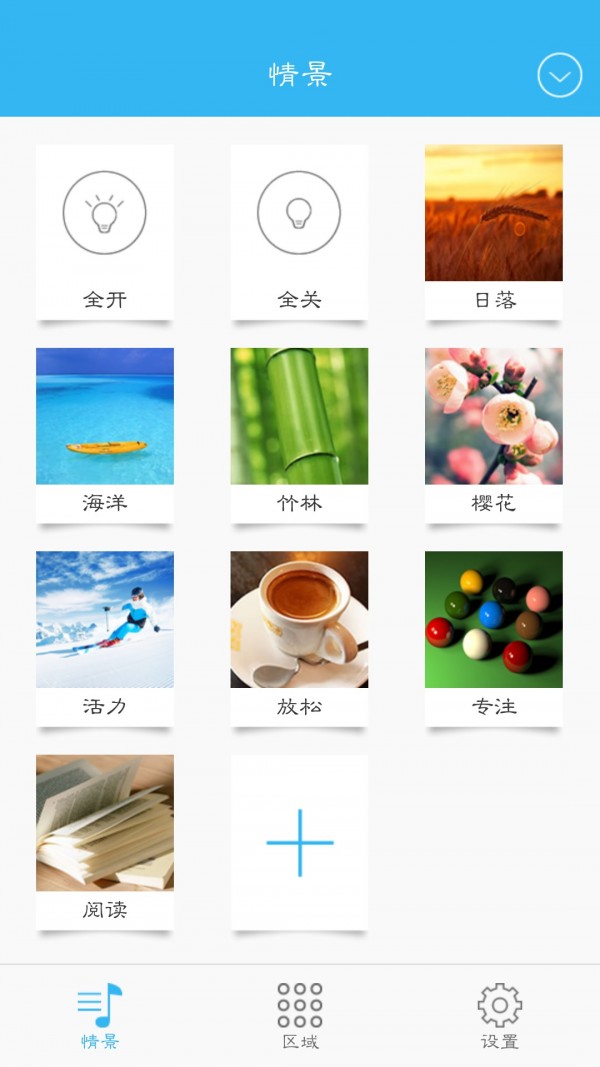Choose the 专注 focus scene
This screenshot has height=1067, width=600.
pyautogui.click(x=493, y=637)
